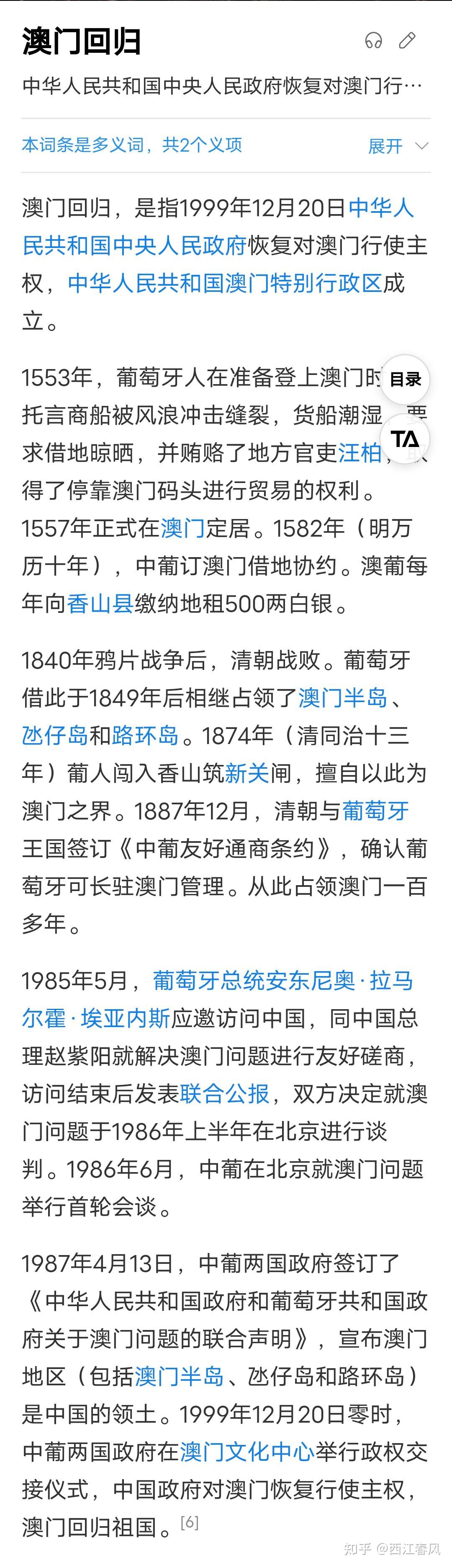Open the 目录 table of contents
The height and width of the screenshot is (1568, 452).
pyautogui.click(x=405, y=379)
